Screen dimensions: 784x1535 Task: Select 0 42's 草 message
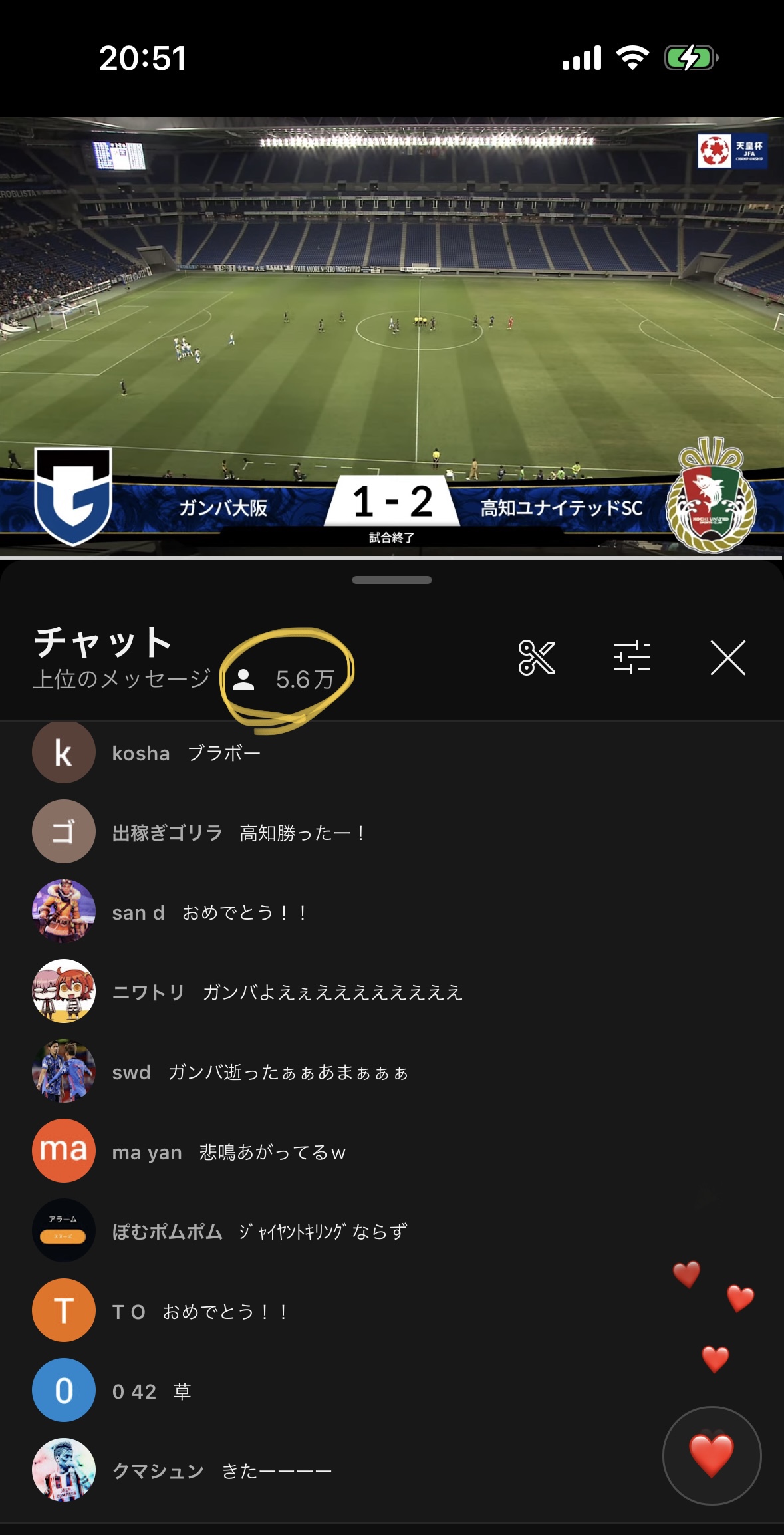tap(182, 1392)
